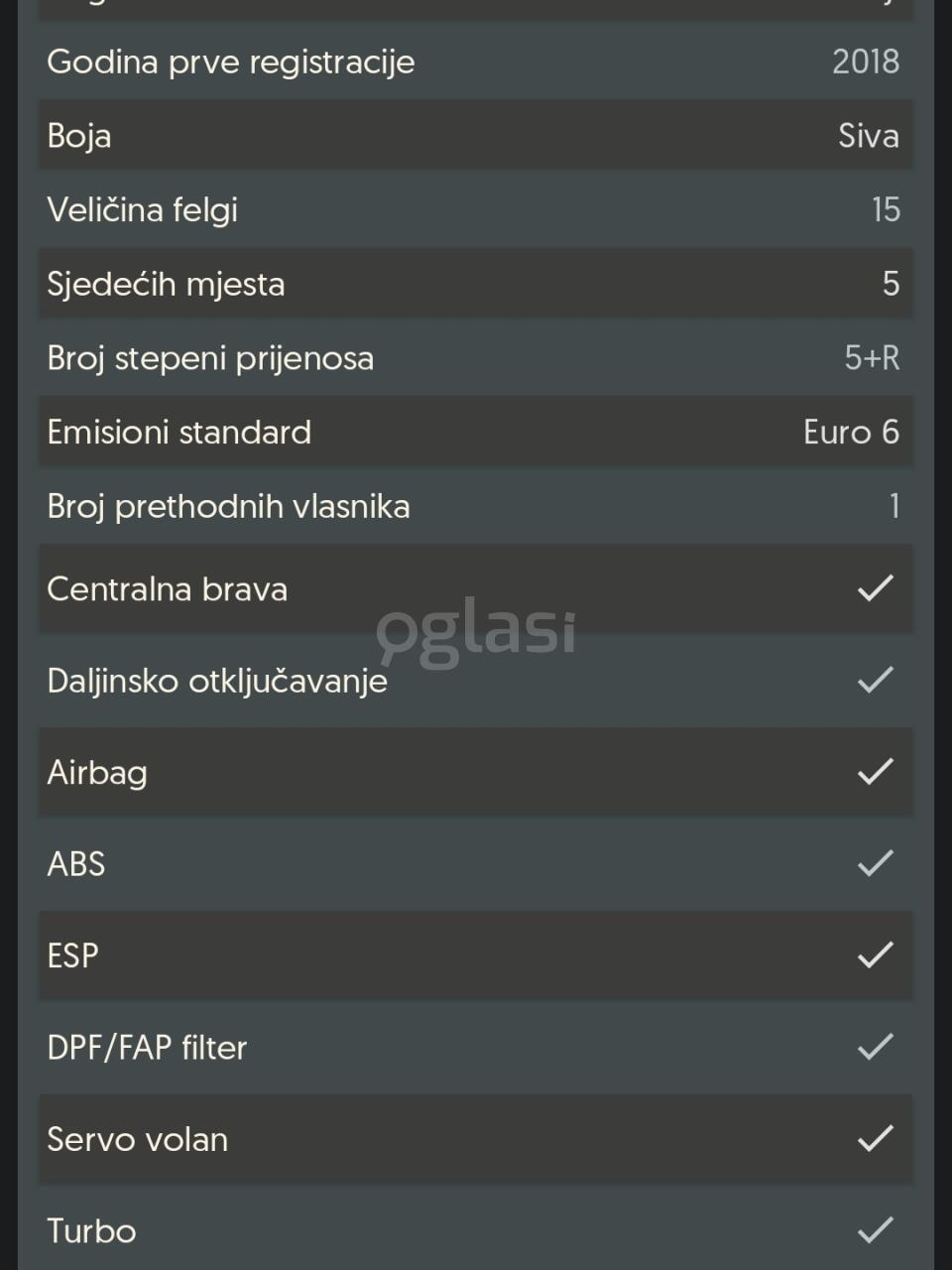Toggle the Airbag feature row
The height and width of the screenshot is (1270, 952).
click(476, 772)
